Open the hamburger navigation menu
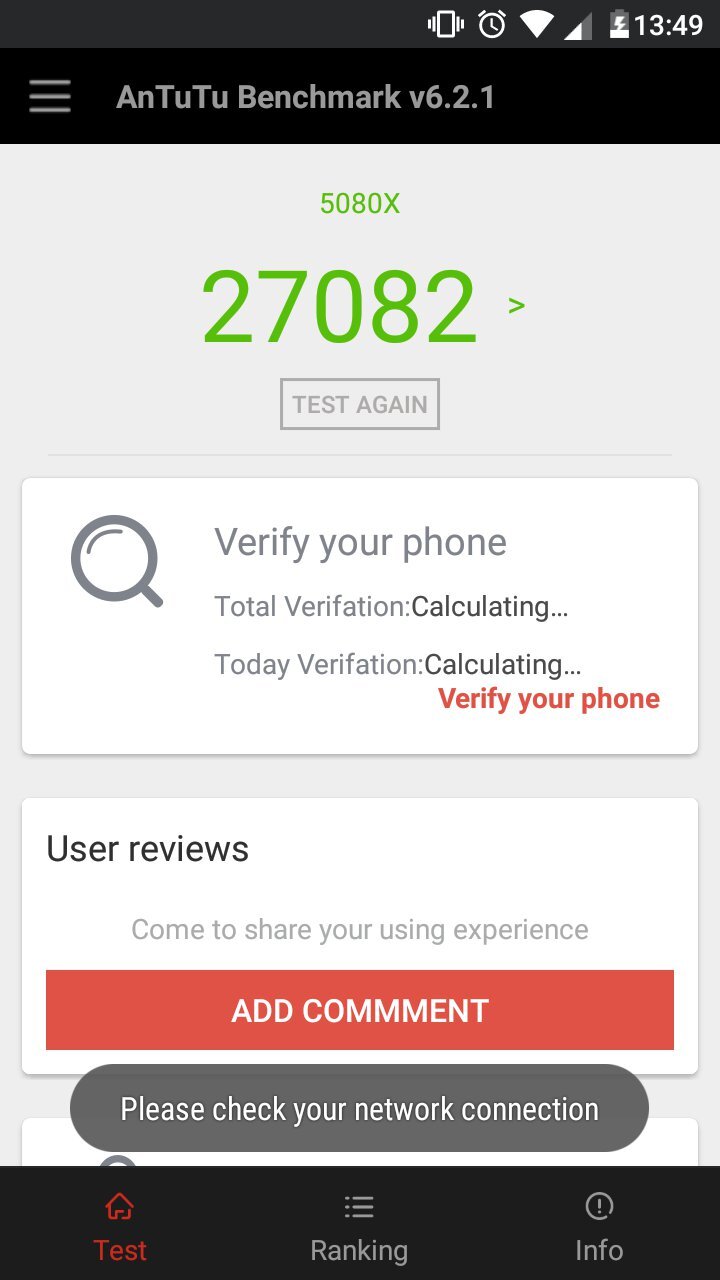This screenshot has width=720, height=1280. (49, 96)
